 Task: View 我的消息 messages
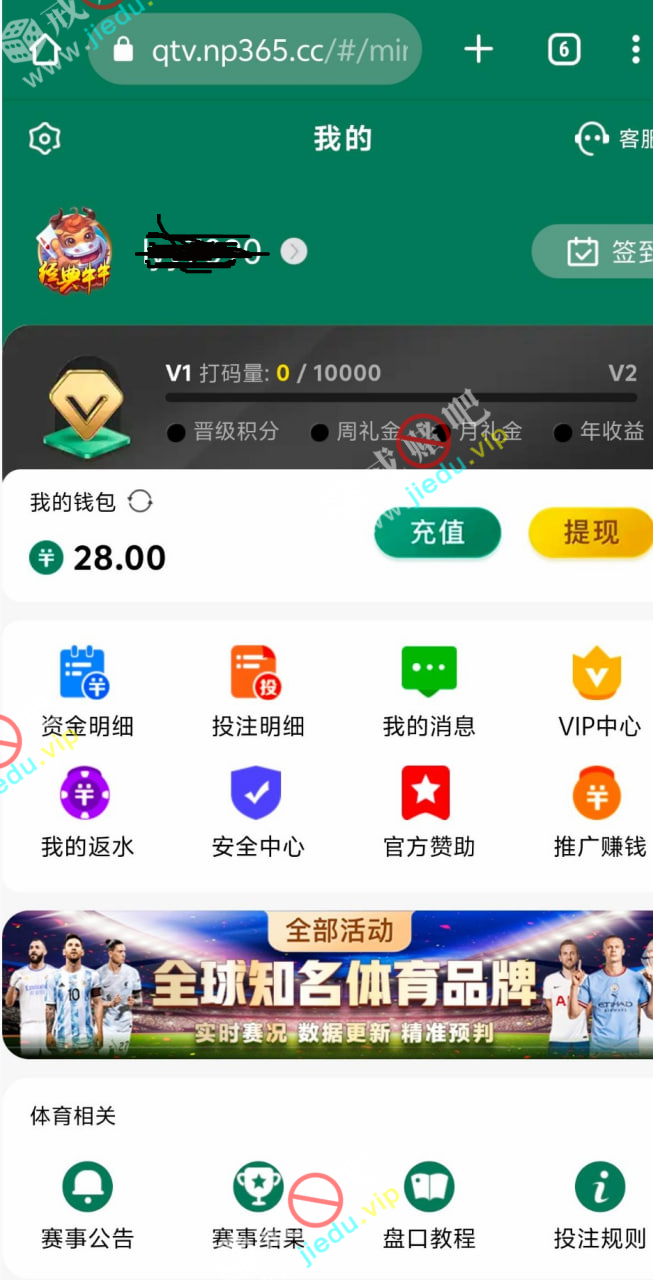pyautogui.click(x=428, y=690)
